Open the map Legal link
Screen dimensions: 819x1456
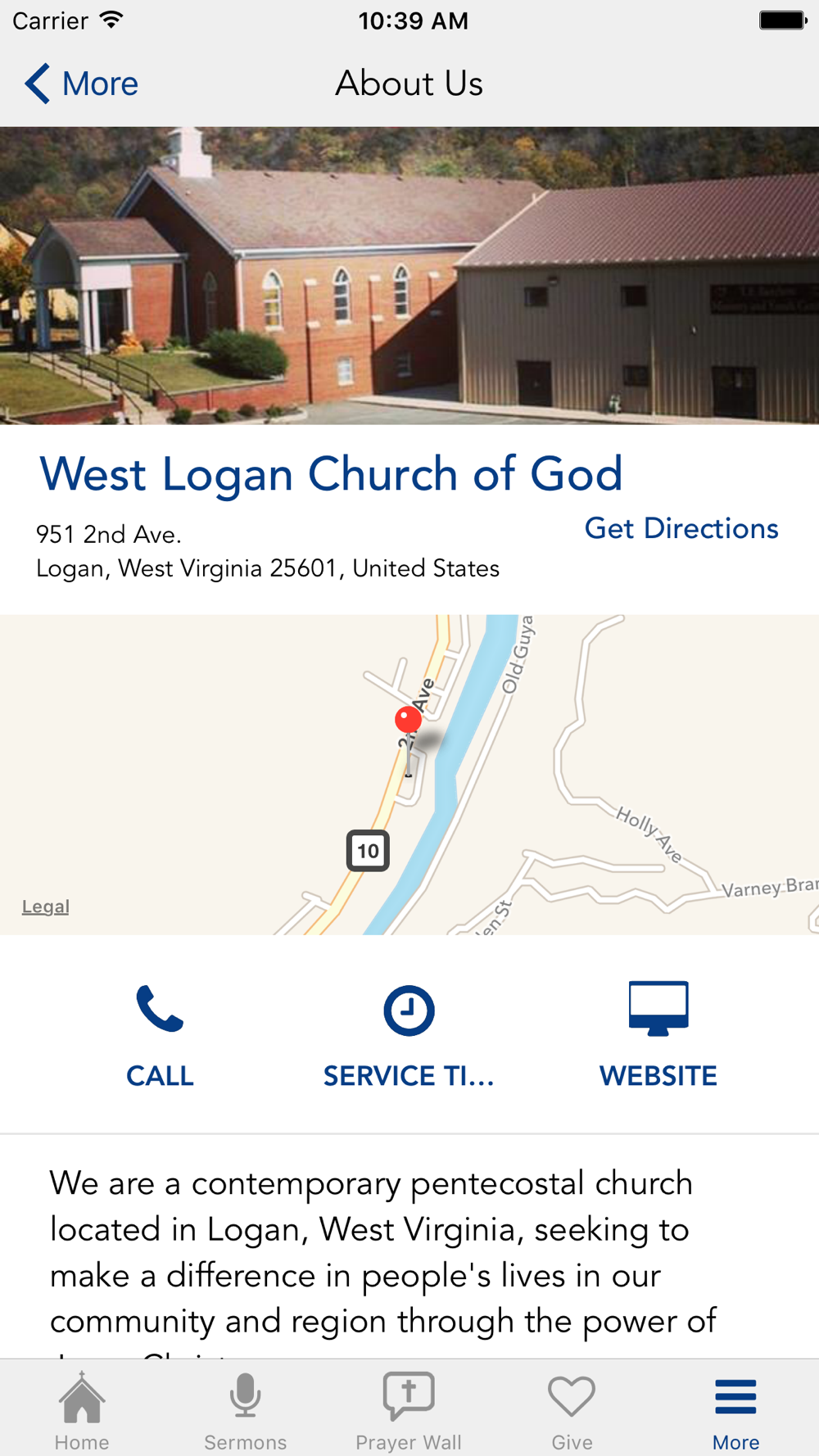[x=46, y=907]
